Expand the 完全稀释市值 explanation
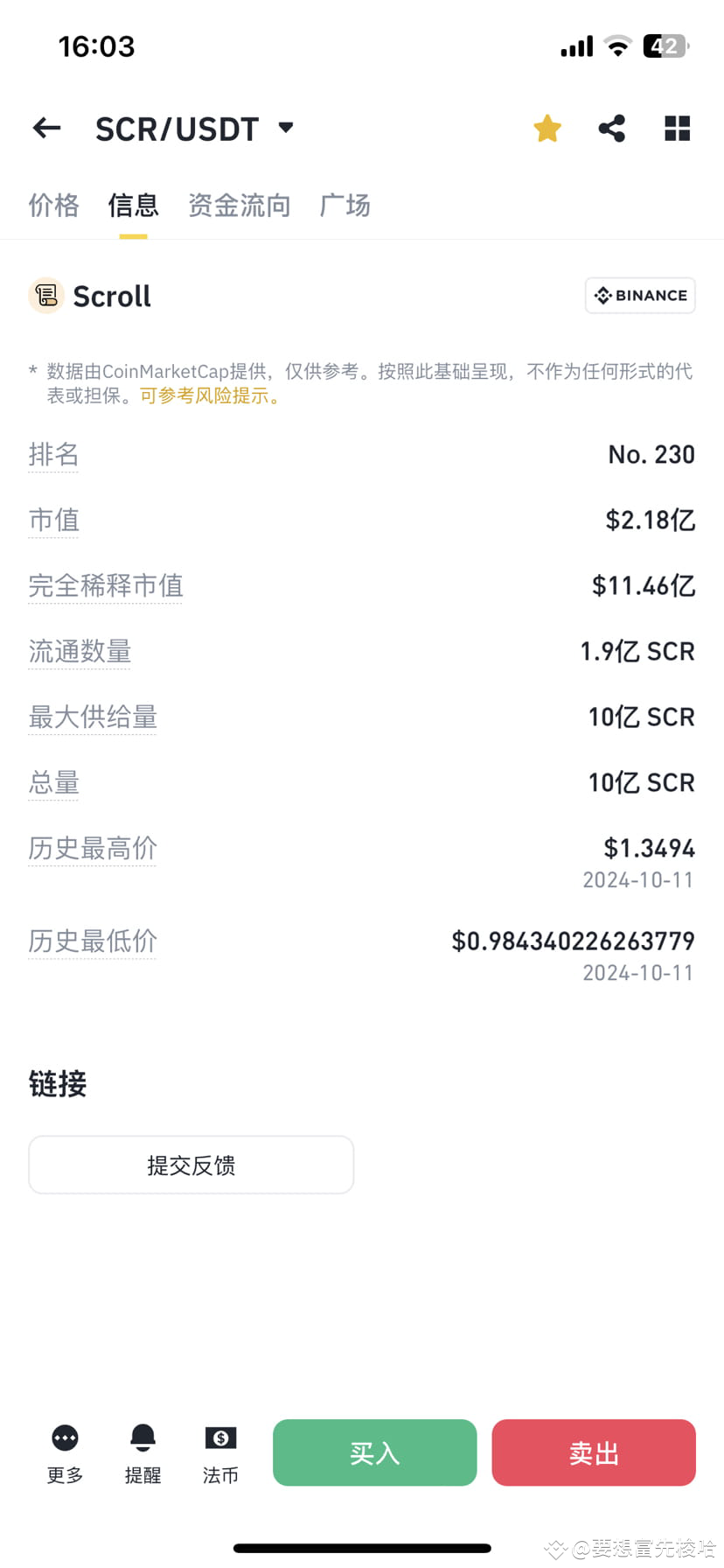 (105, 586)
